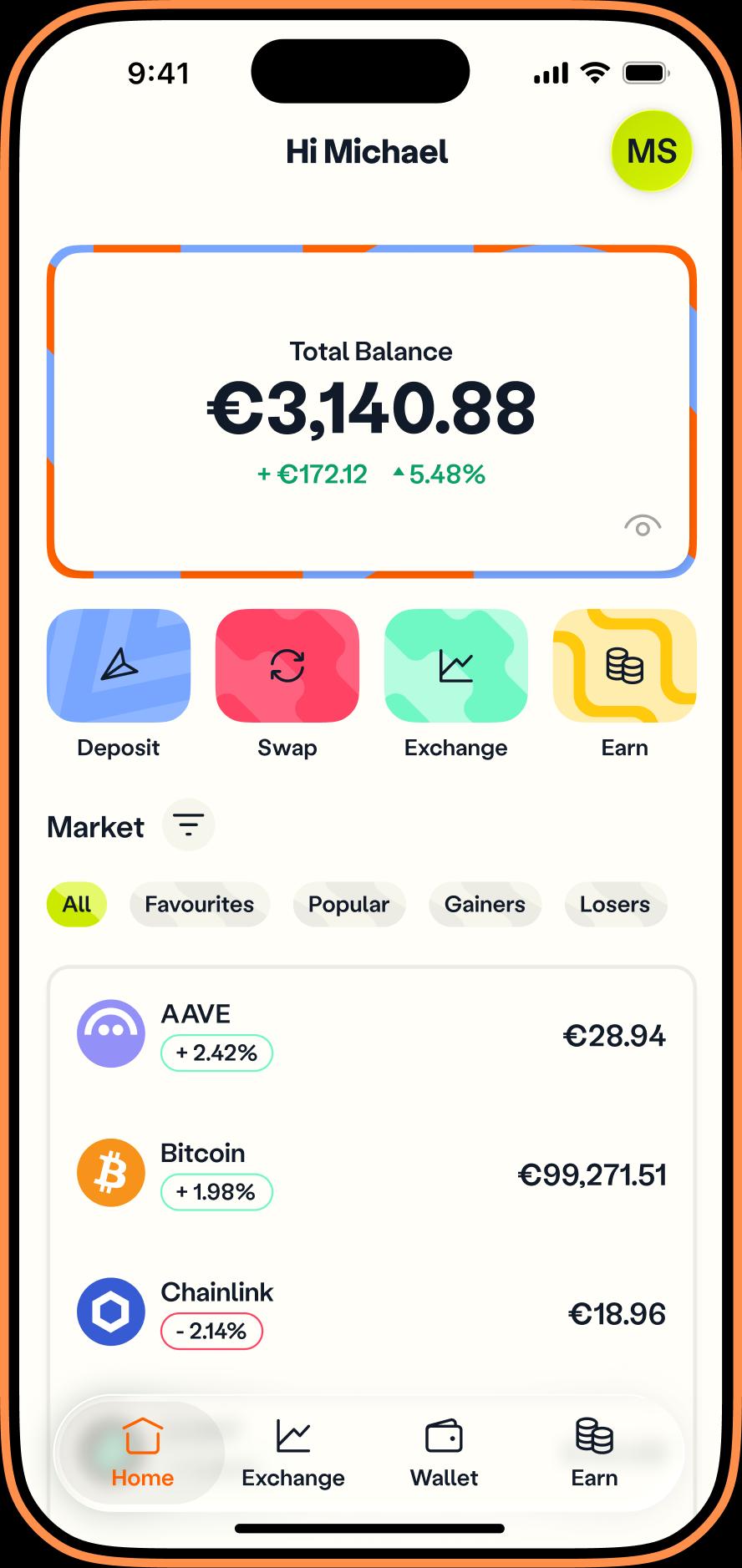Open the MS profile avatar
742x1568 pixels.
pos(651,150)
